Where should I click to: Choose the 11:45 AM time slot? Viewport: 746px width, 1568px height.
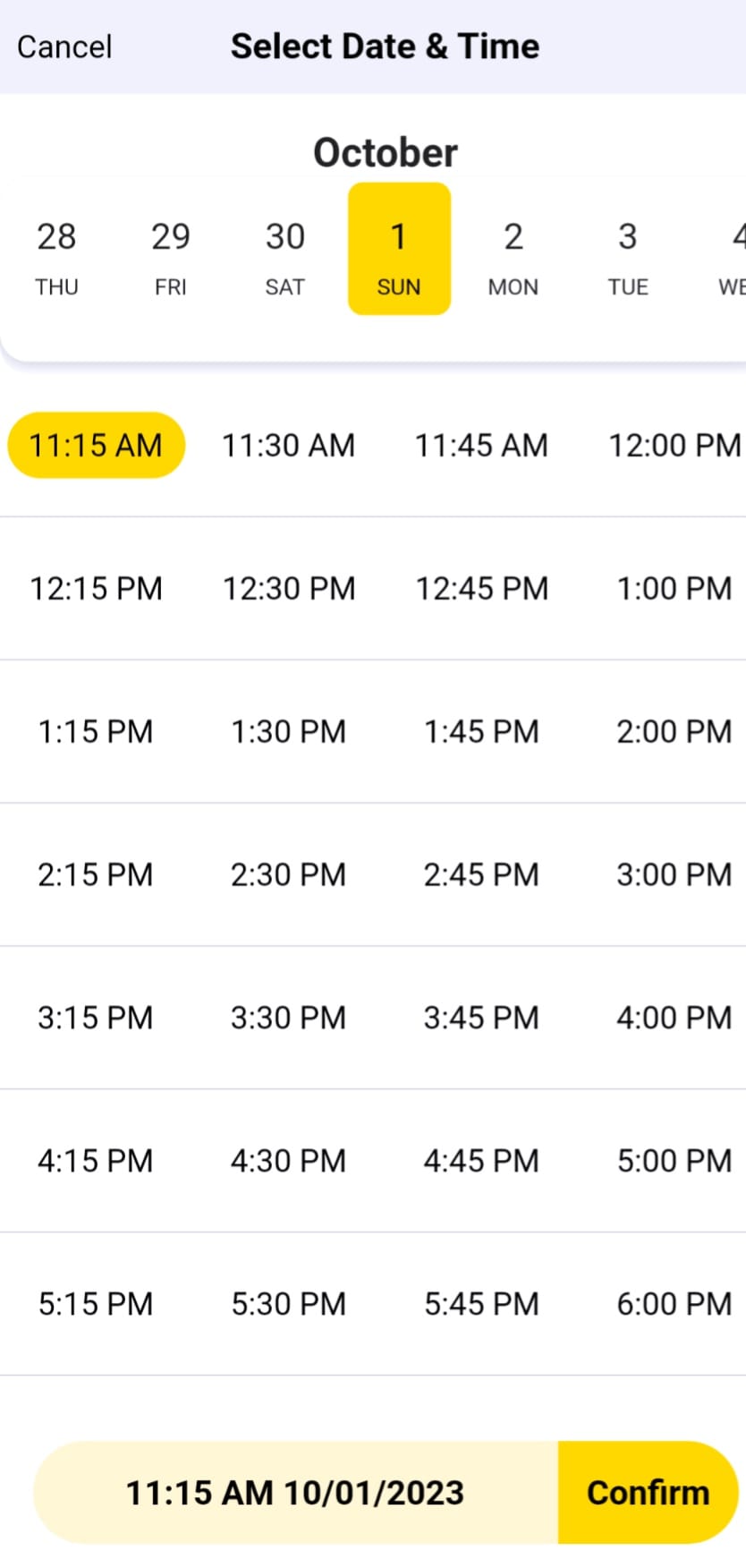481,445
